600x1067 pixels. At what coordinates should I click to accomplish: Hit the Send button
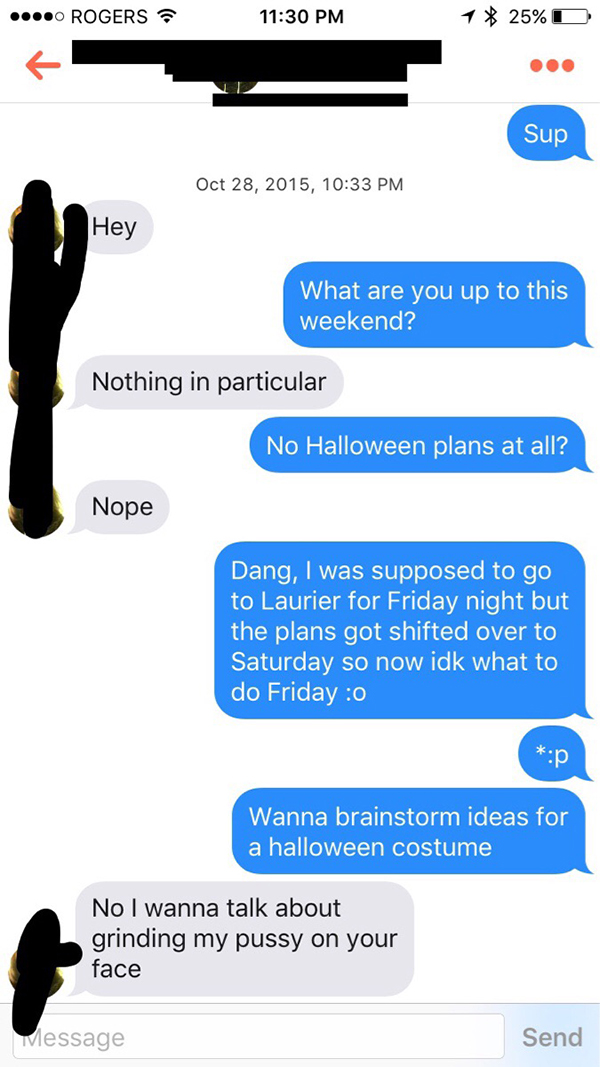(552, 1037)
